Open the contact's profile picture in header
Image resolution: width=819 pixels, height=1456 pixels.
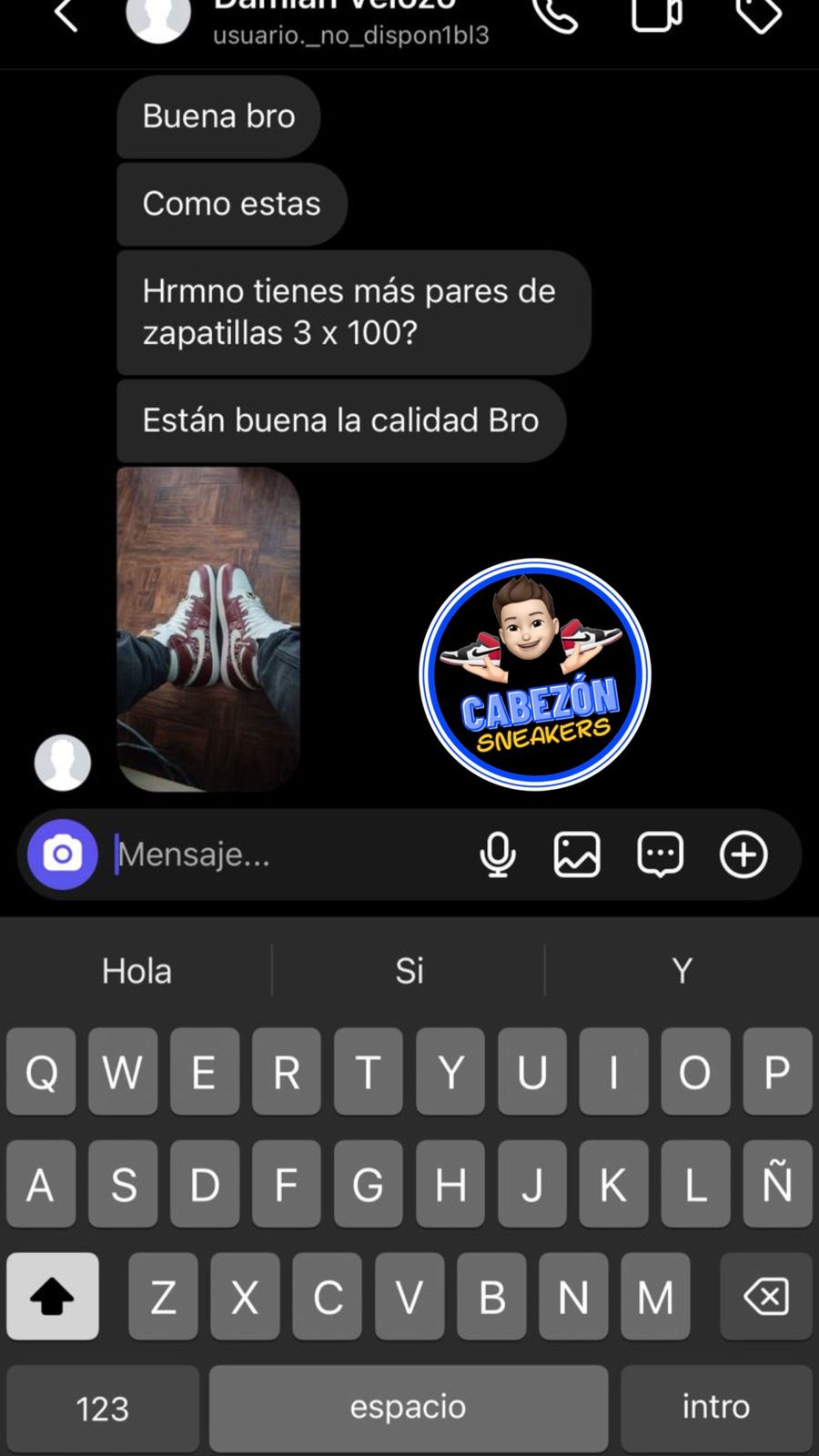tap(158, 18)
